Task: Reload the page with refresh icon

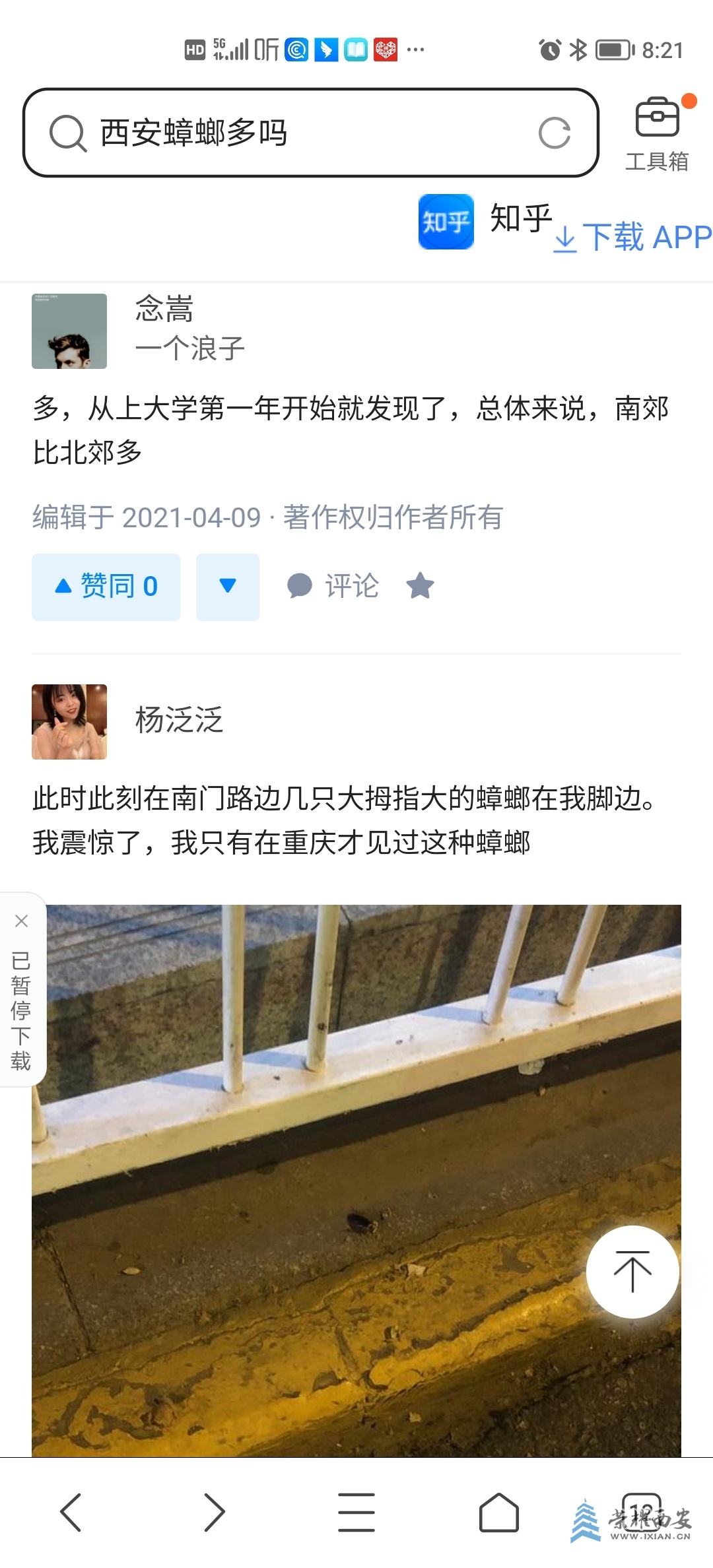Action: (554, 133)
